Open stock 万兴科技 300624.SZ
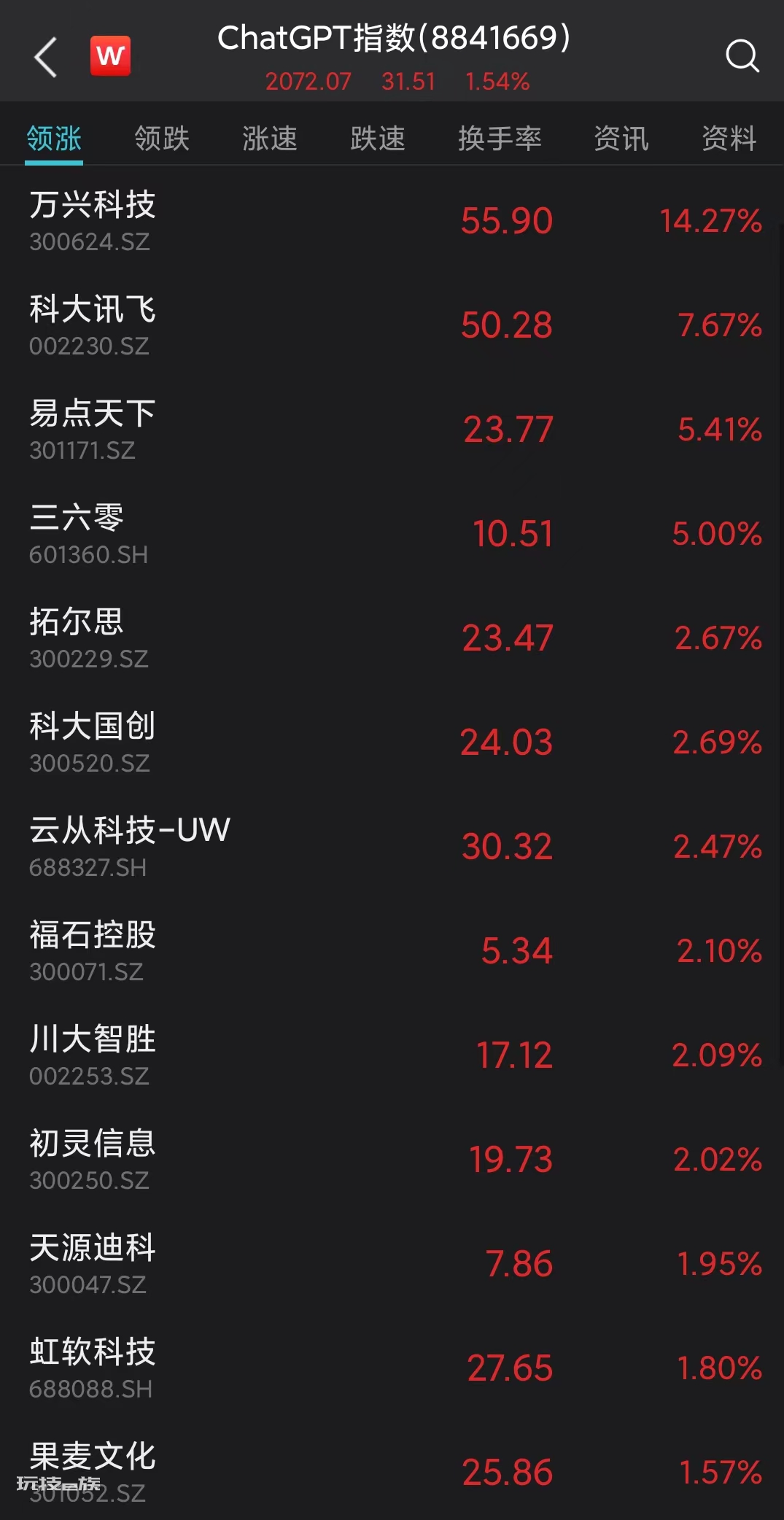This screenshot has height=1520, width=784. click(392, 221)
